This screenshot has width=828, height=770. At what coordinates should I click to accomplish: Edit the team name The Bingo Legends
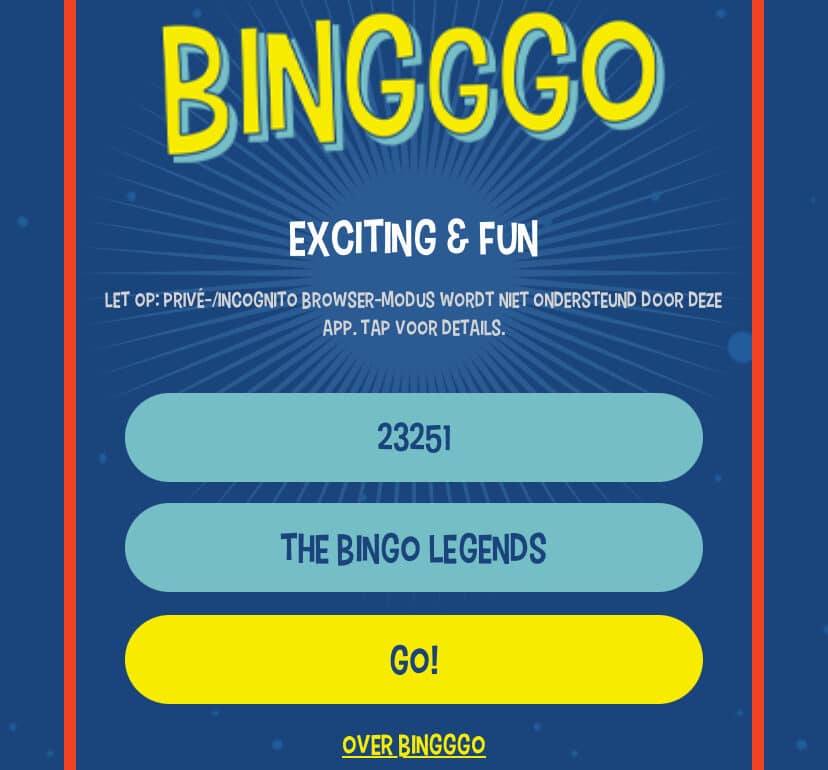click(413, 548)
